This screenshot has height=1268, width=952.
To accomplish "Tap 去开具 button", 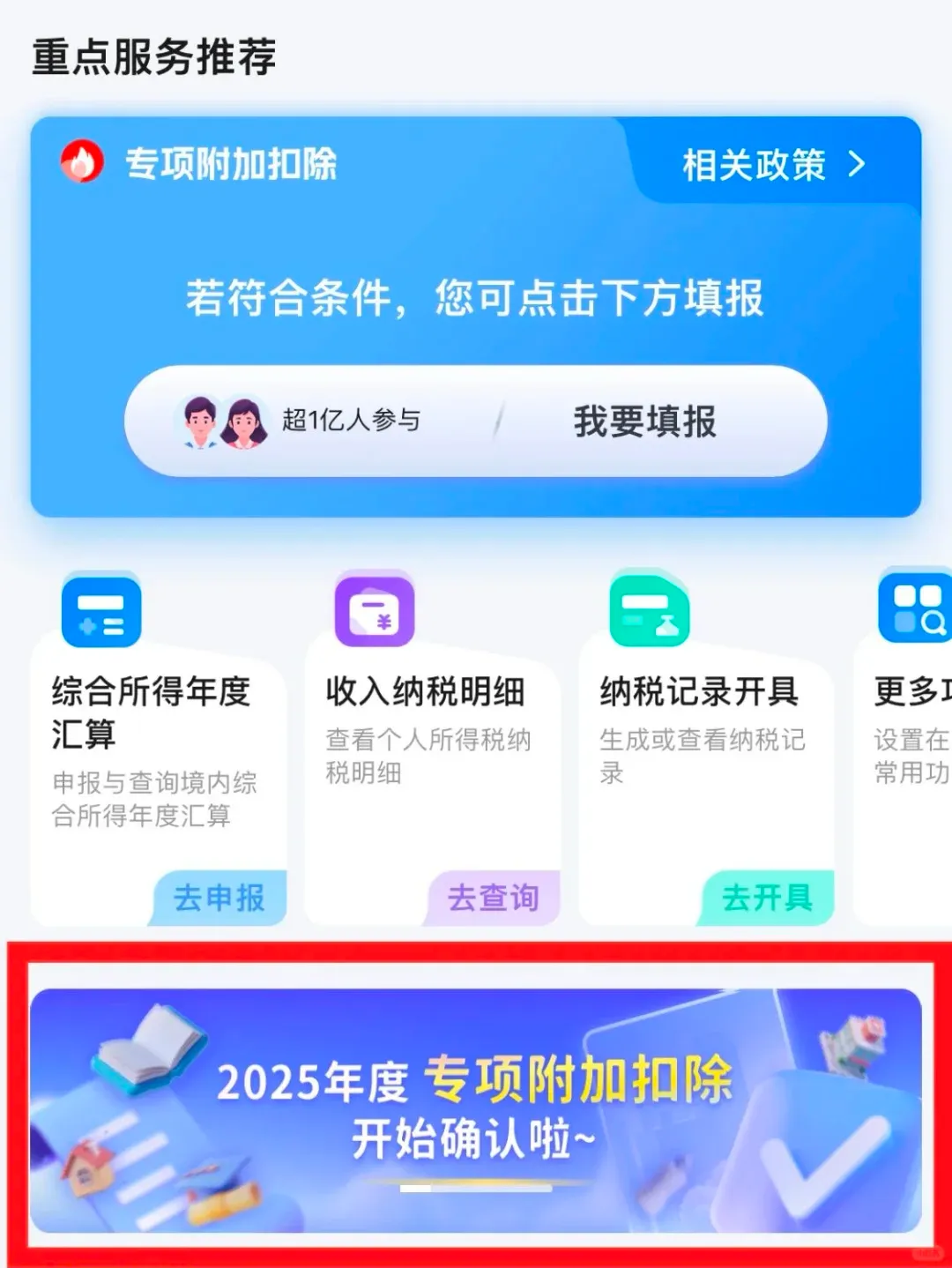I will click(x=768, y=898).
